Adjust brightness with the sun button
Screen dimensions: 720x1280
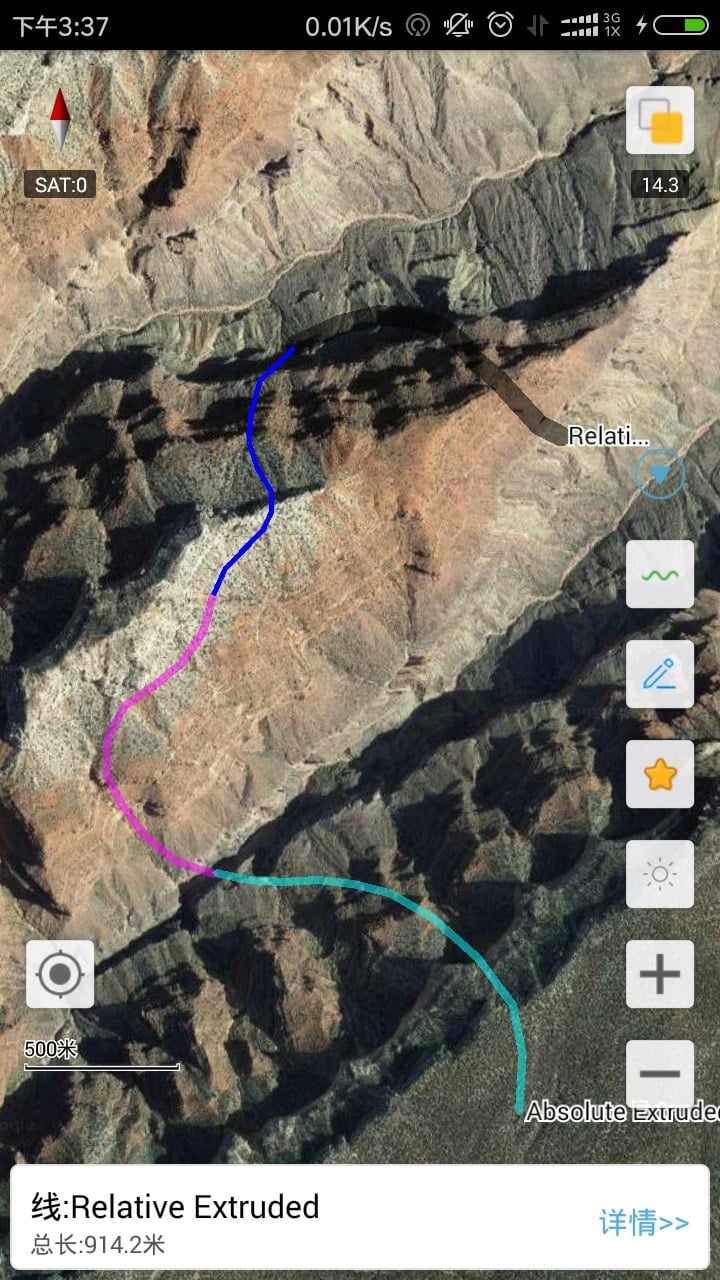point(660,875)
